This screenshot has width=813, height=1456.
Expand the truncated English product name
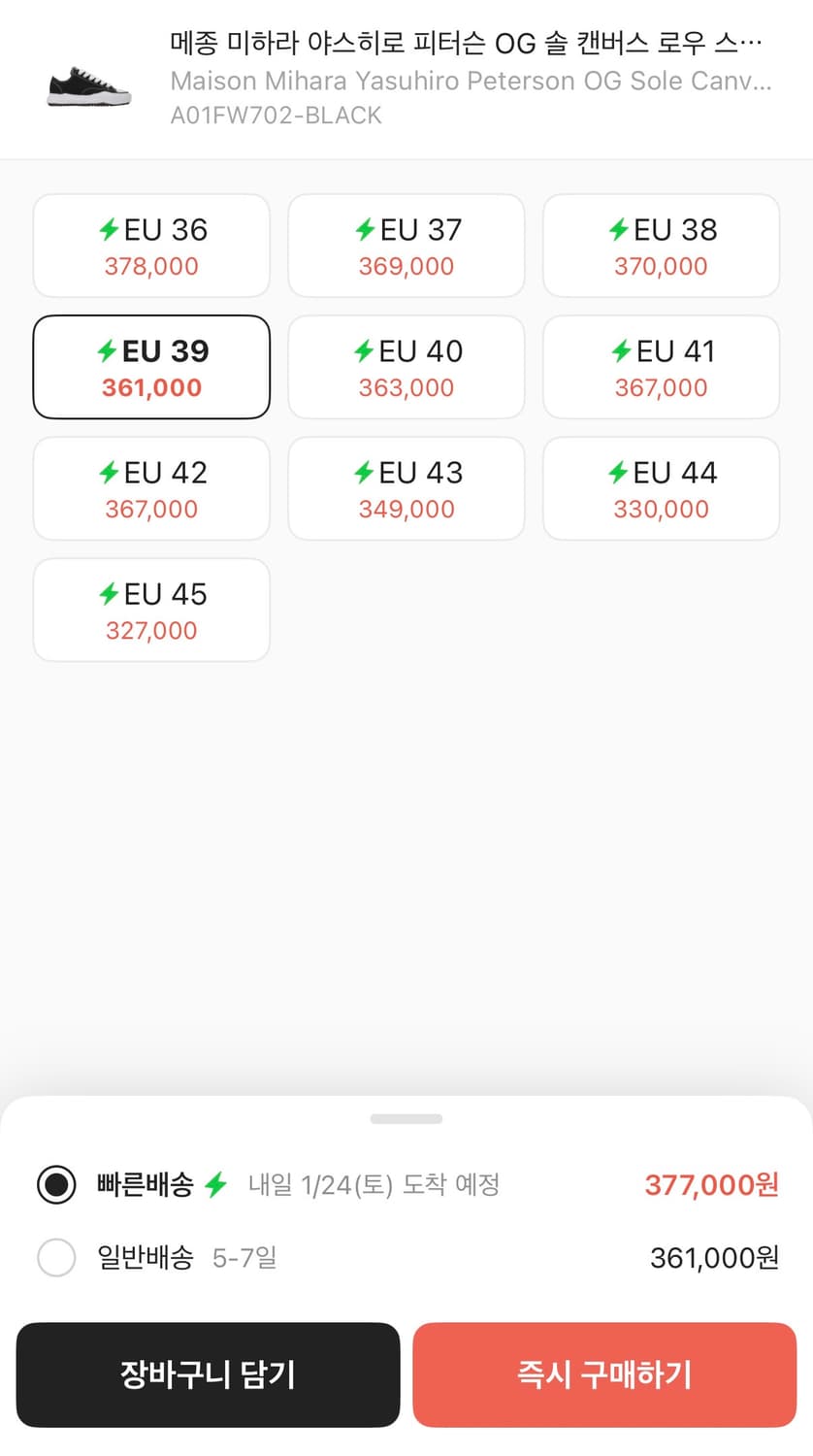pos(470,82)
